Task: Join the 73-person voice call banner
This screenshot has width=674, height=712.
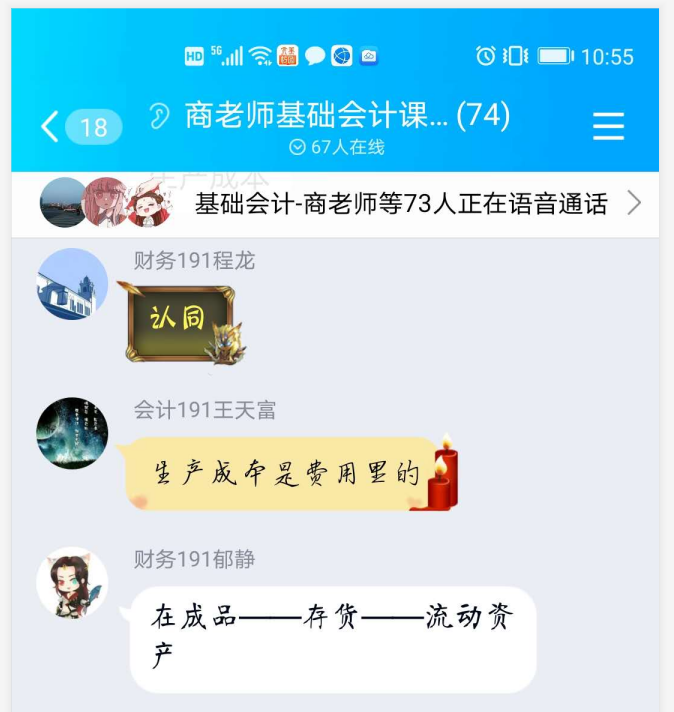Action: coord(400,204)
